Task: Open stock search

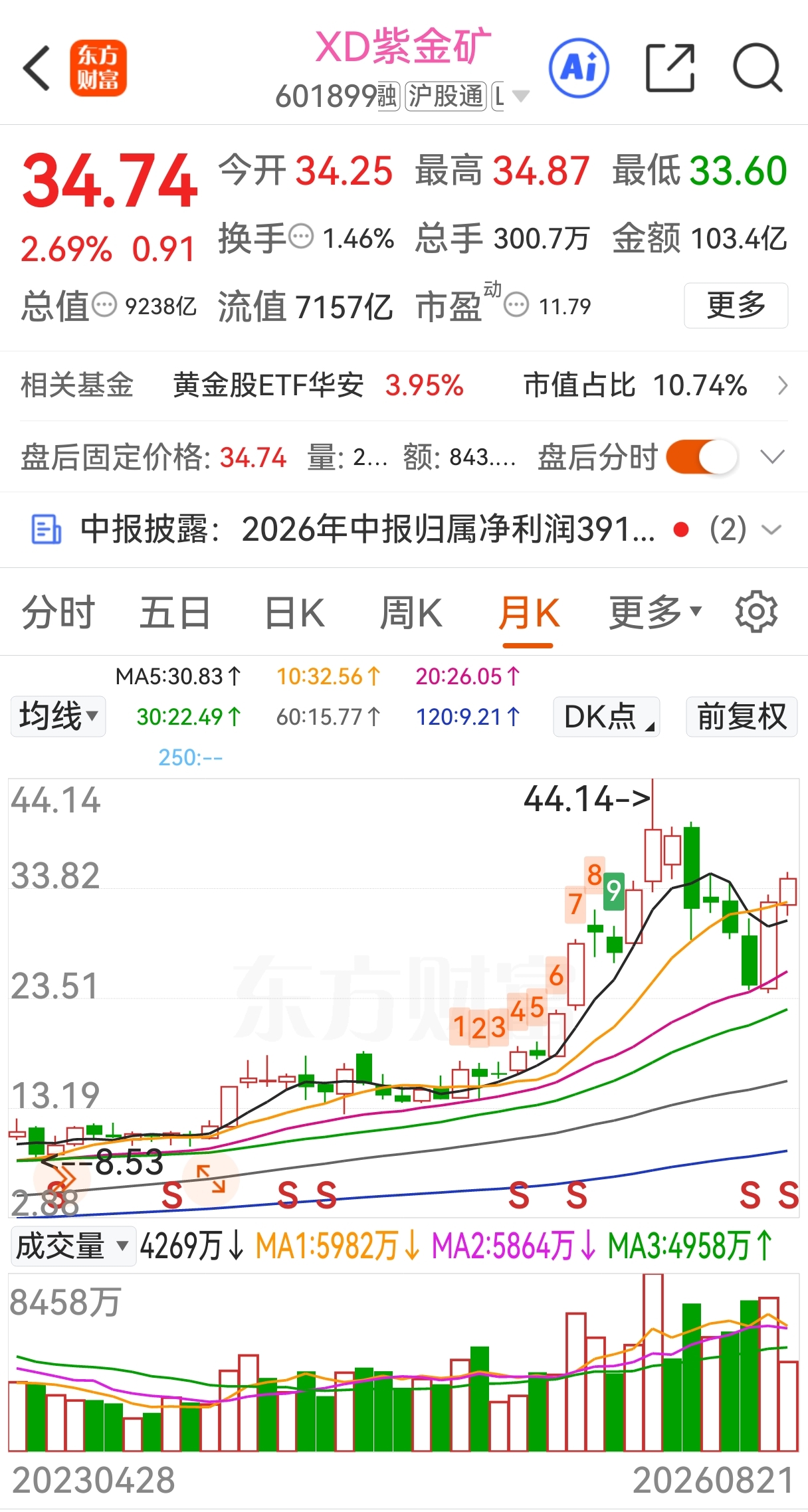Action: [x=757, y=68]
